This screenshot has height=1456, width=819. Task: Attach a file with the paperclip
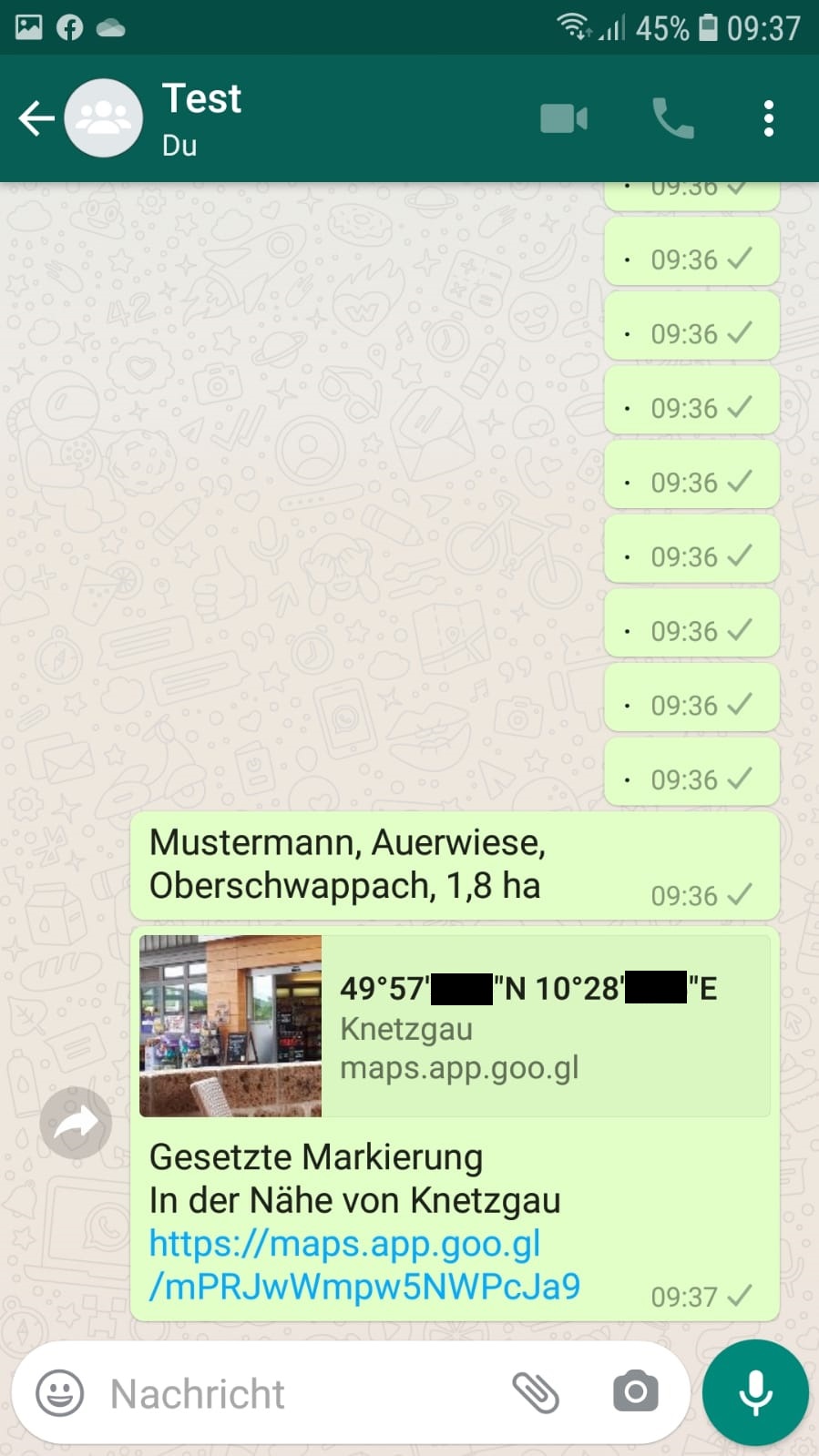pyautogui.click(x=535, y=1392)
